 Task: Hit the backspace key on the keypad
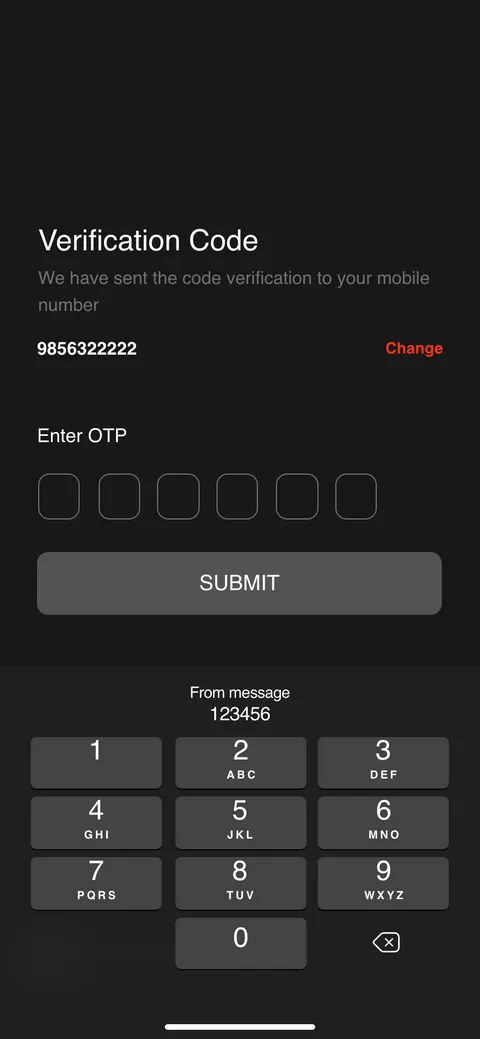386,942
